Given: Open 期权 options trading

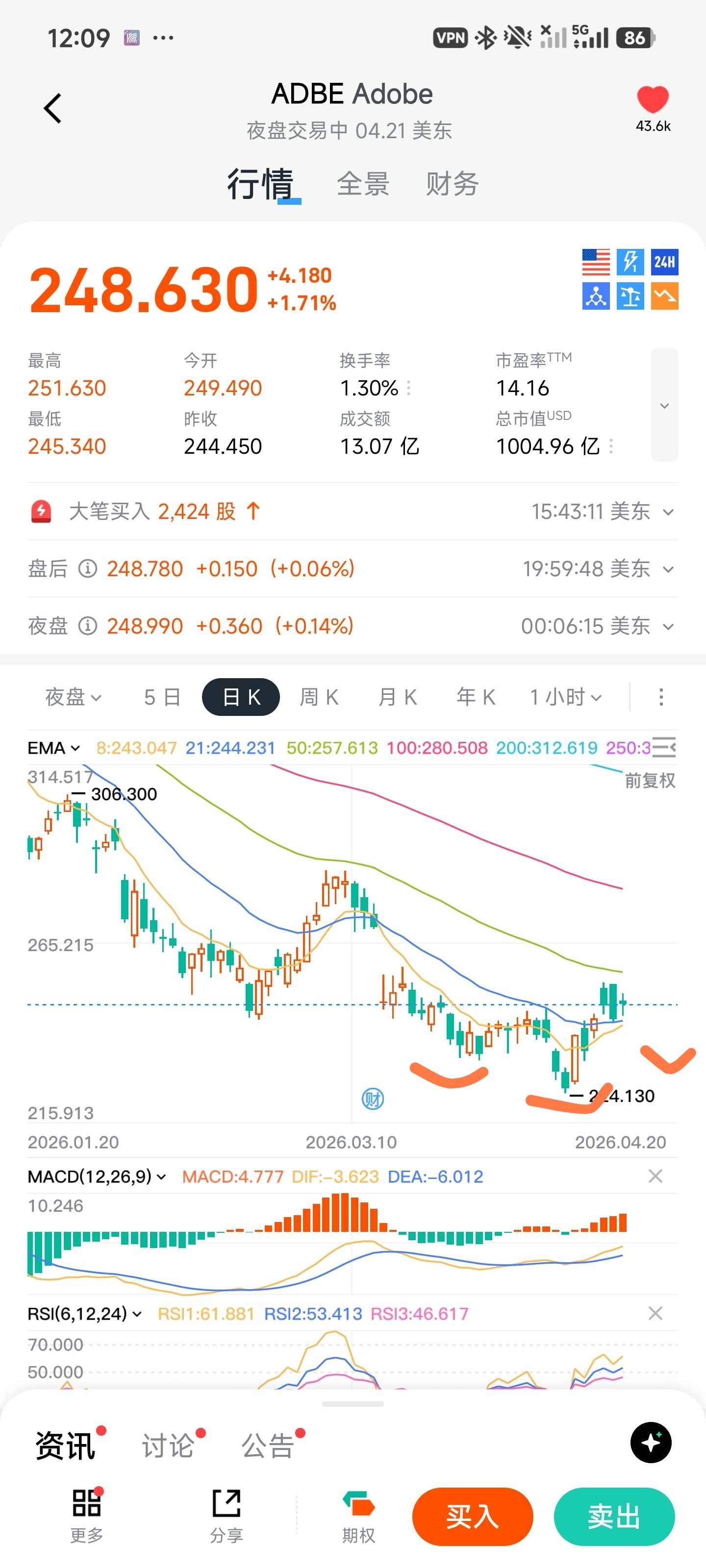Looking at the screenshot, I should [358, 1516].
